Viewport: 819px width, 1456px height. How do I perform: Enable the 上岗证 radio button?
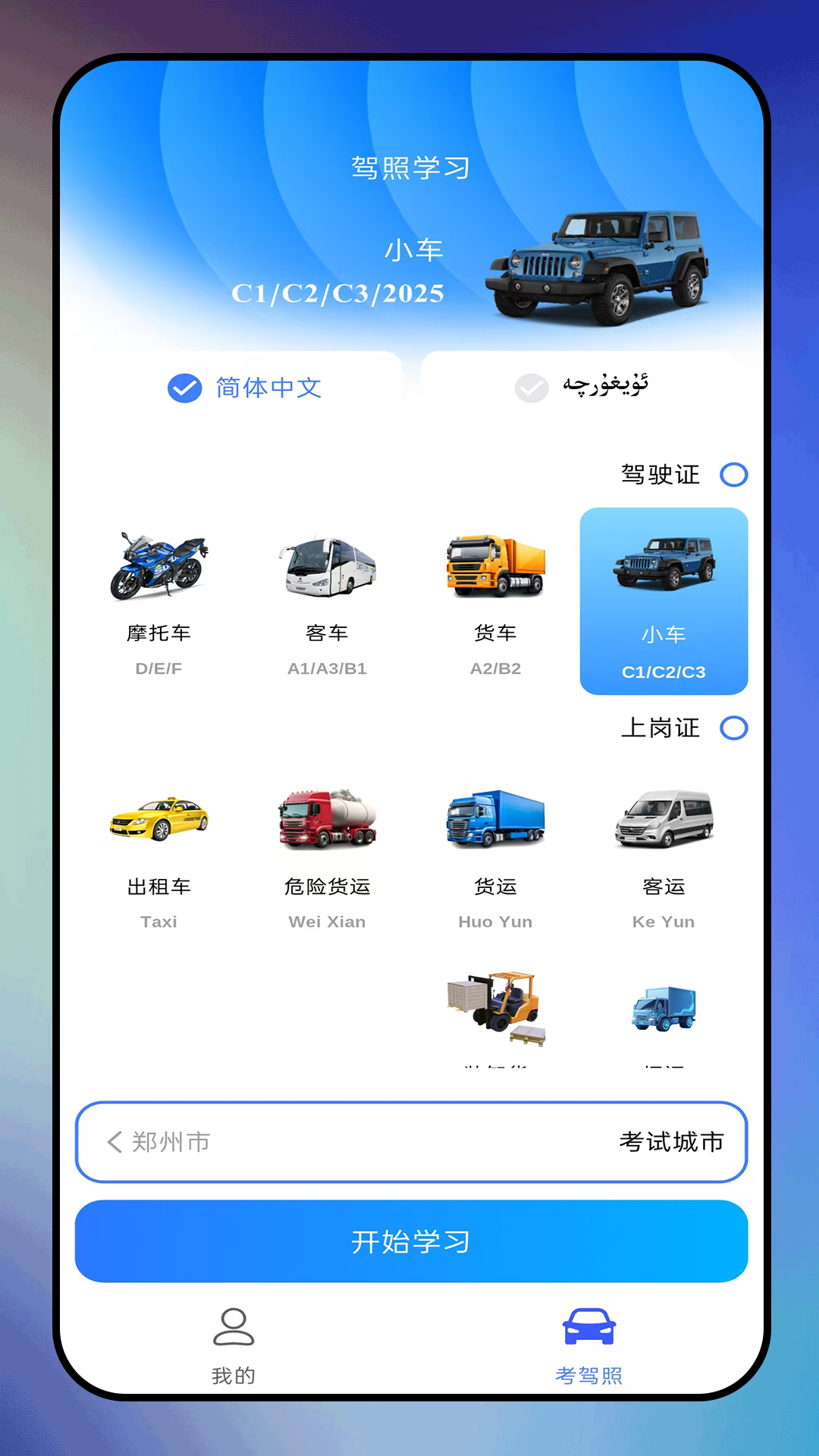733,730
